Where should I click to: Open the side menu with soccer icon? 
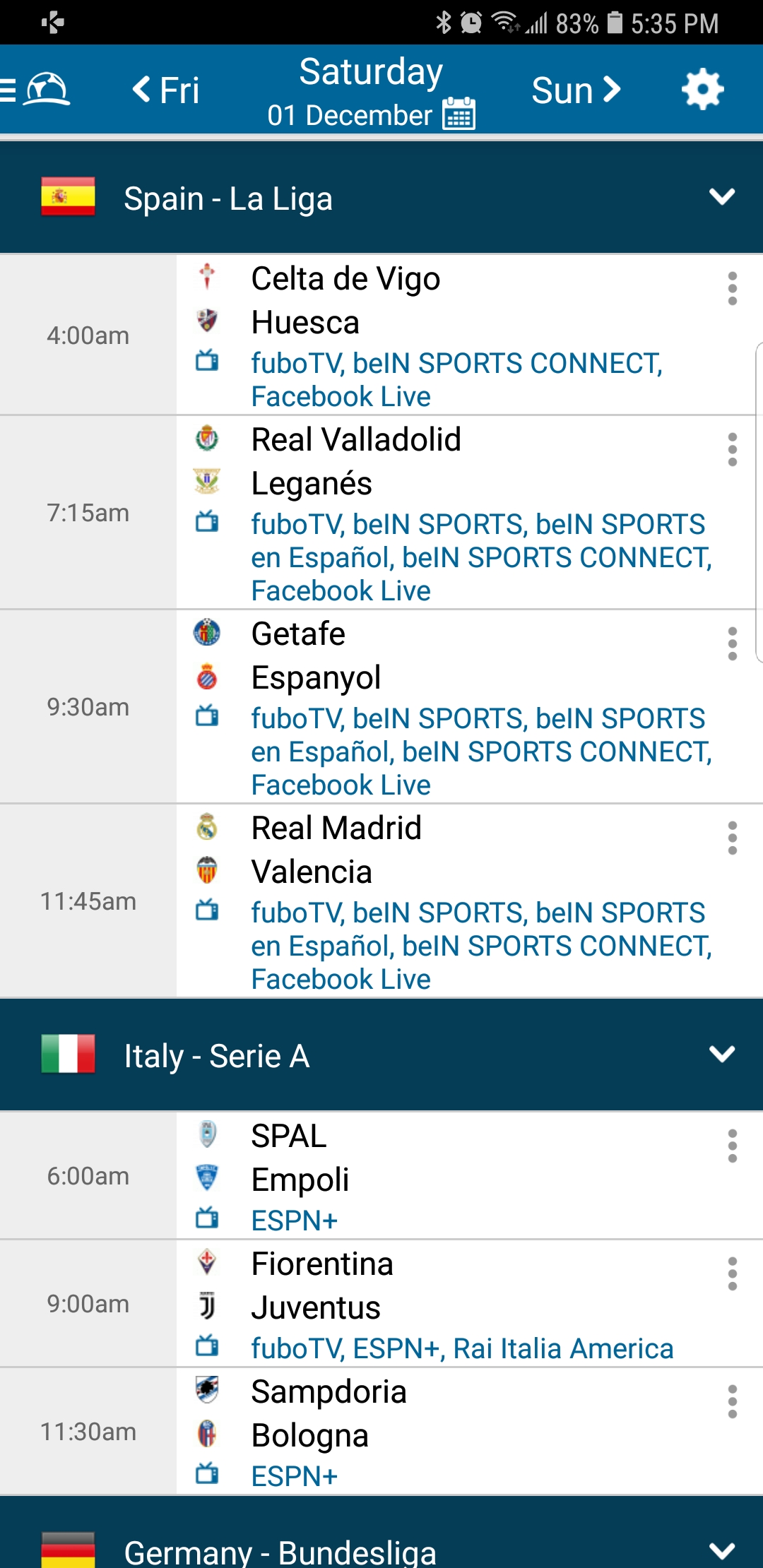35,90
